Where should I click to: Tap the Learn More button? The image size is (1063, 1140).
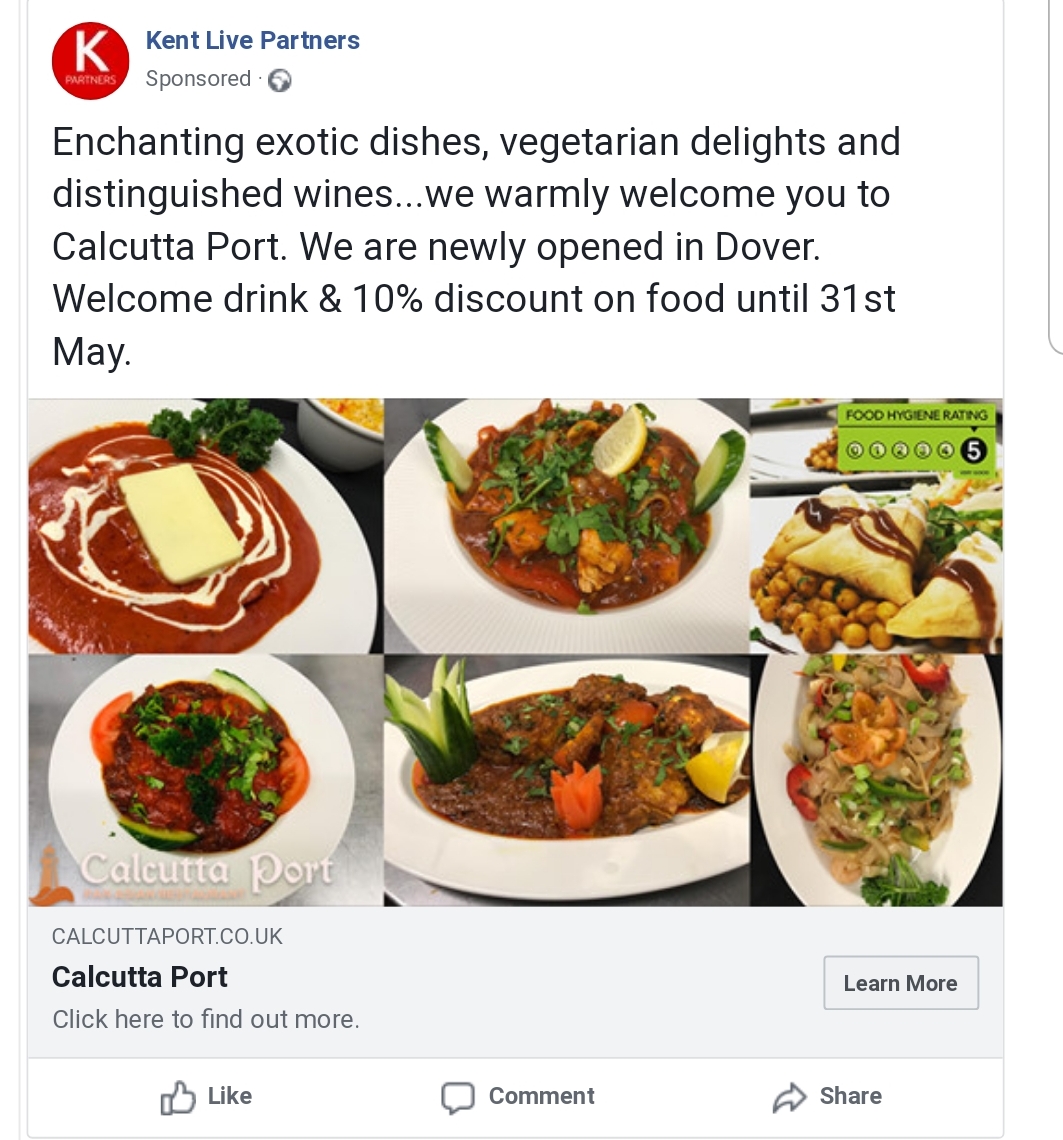click(900, 983)
